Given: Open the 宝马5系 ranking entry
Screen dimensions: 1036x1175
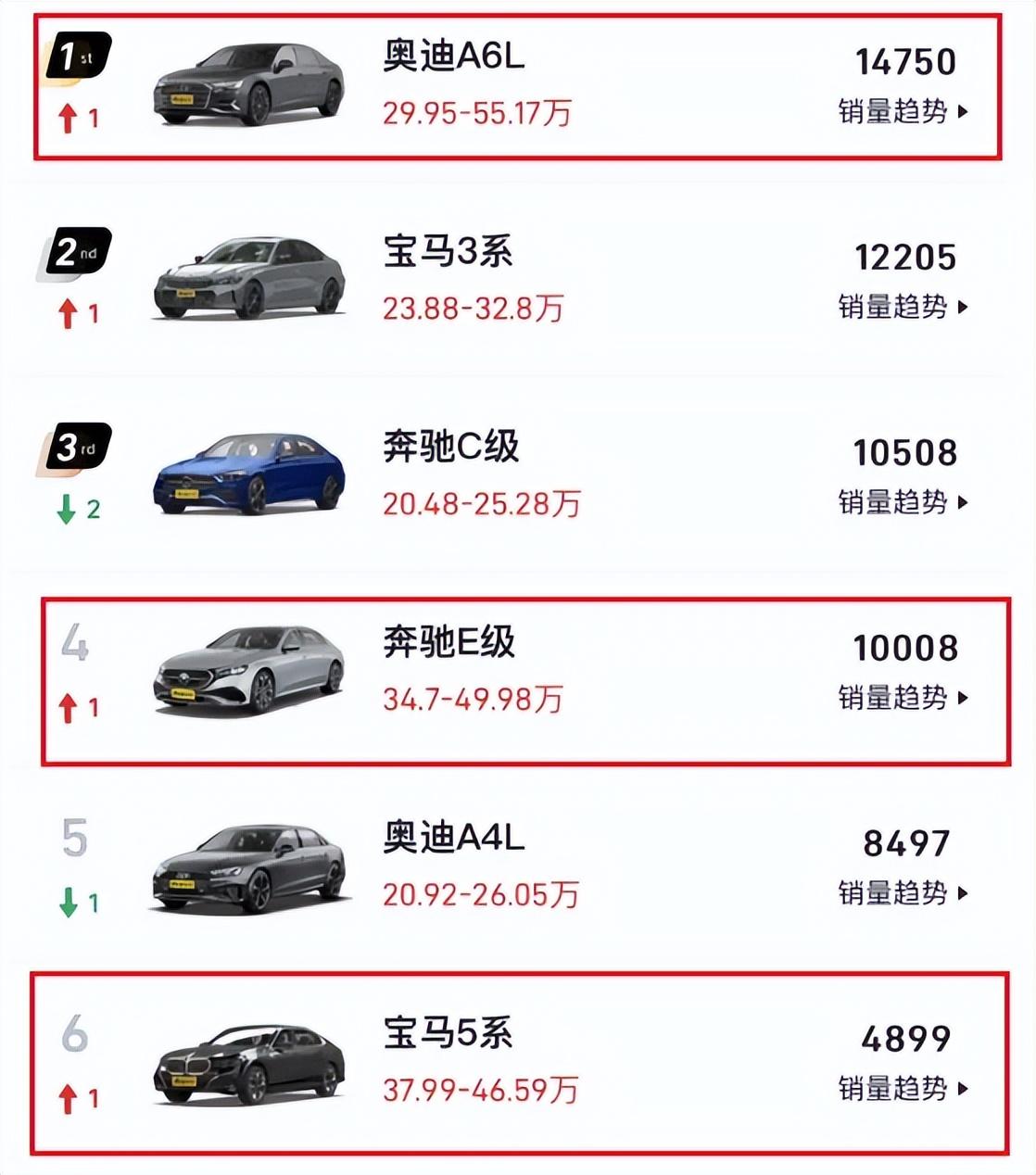Looking at the screenshot, I should point(448,1034).
